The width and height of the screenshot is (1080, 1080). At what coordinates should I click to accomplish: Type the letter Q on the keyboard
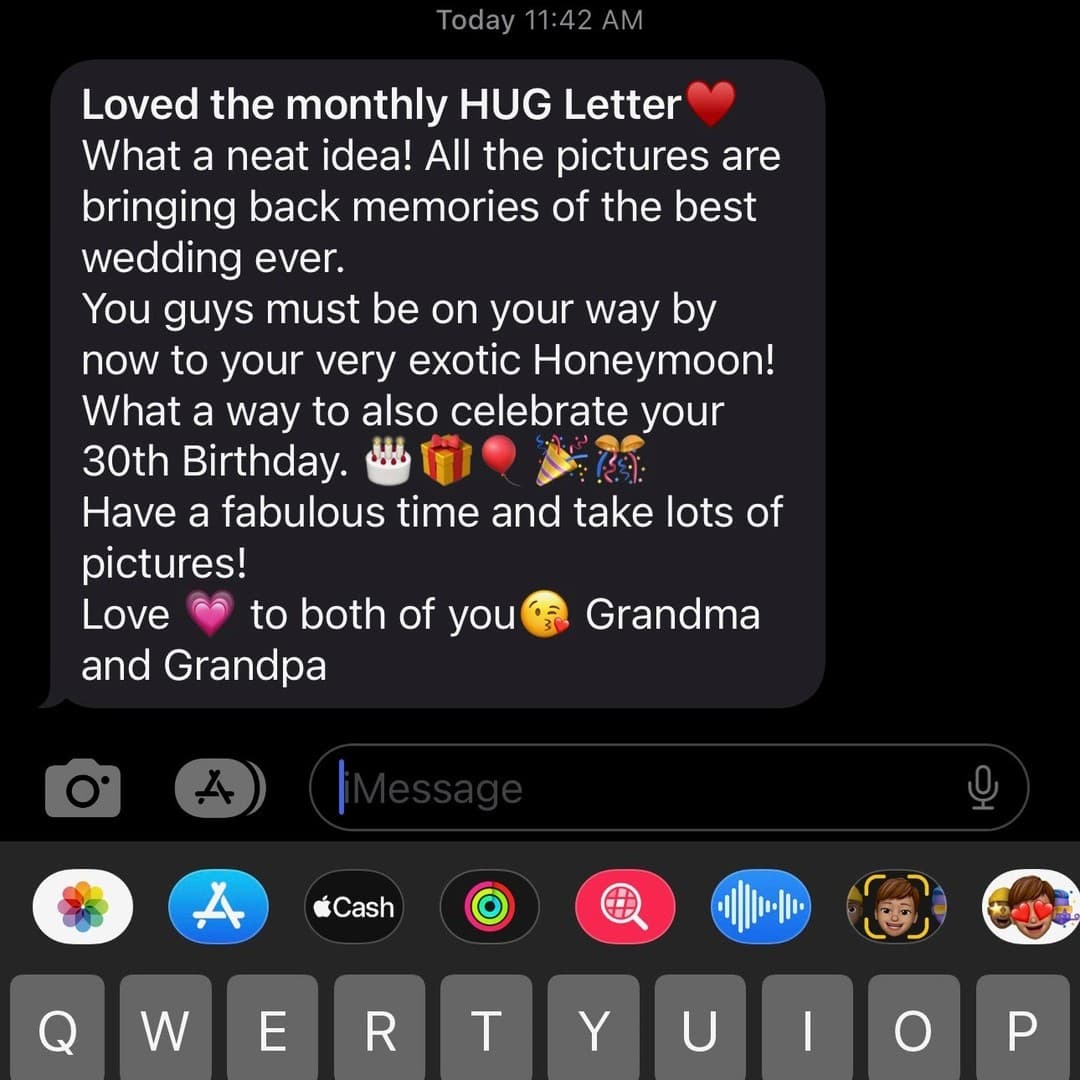pyautogui.click(x=57, y=1030)
